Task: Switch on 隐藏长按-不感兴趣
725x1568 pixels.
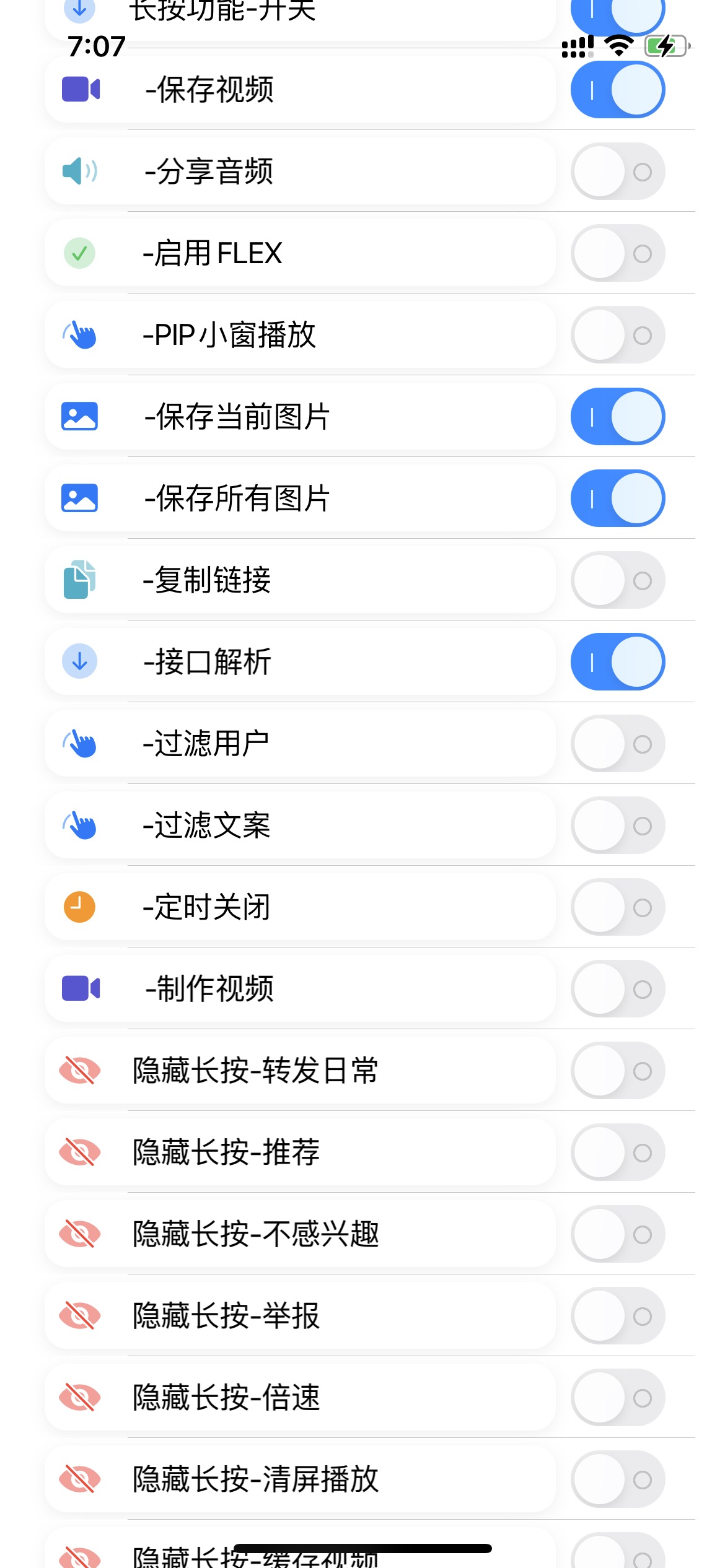Action: click(617, 1234)
